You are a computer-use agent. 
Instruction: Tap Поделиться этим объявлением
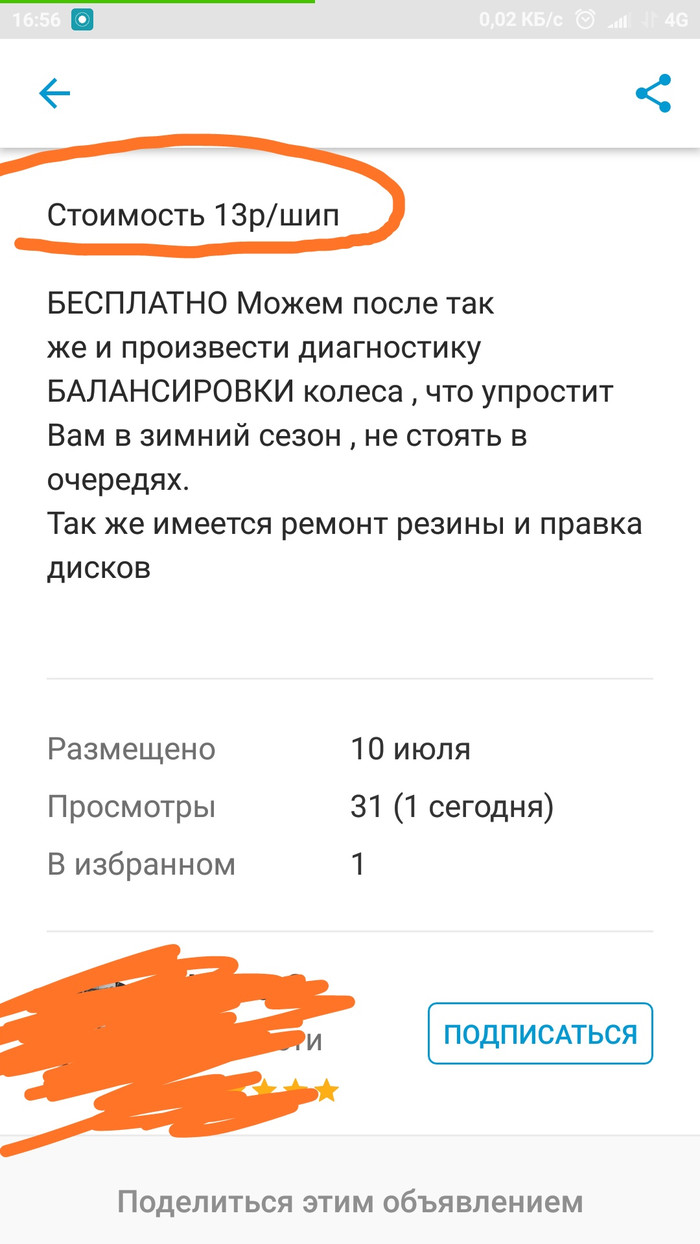point(350,1200)
